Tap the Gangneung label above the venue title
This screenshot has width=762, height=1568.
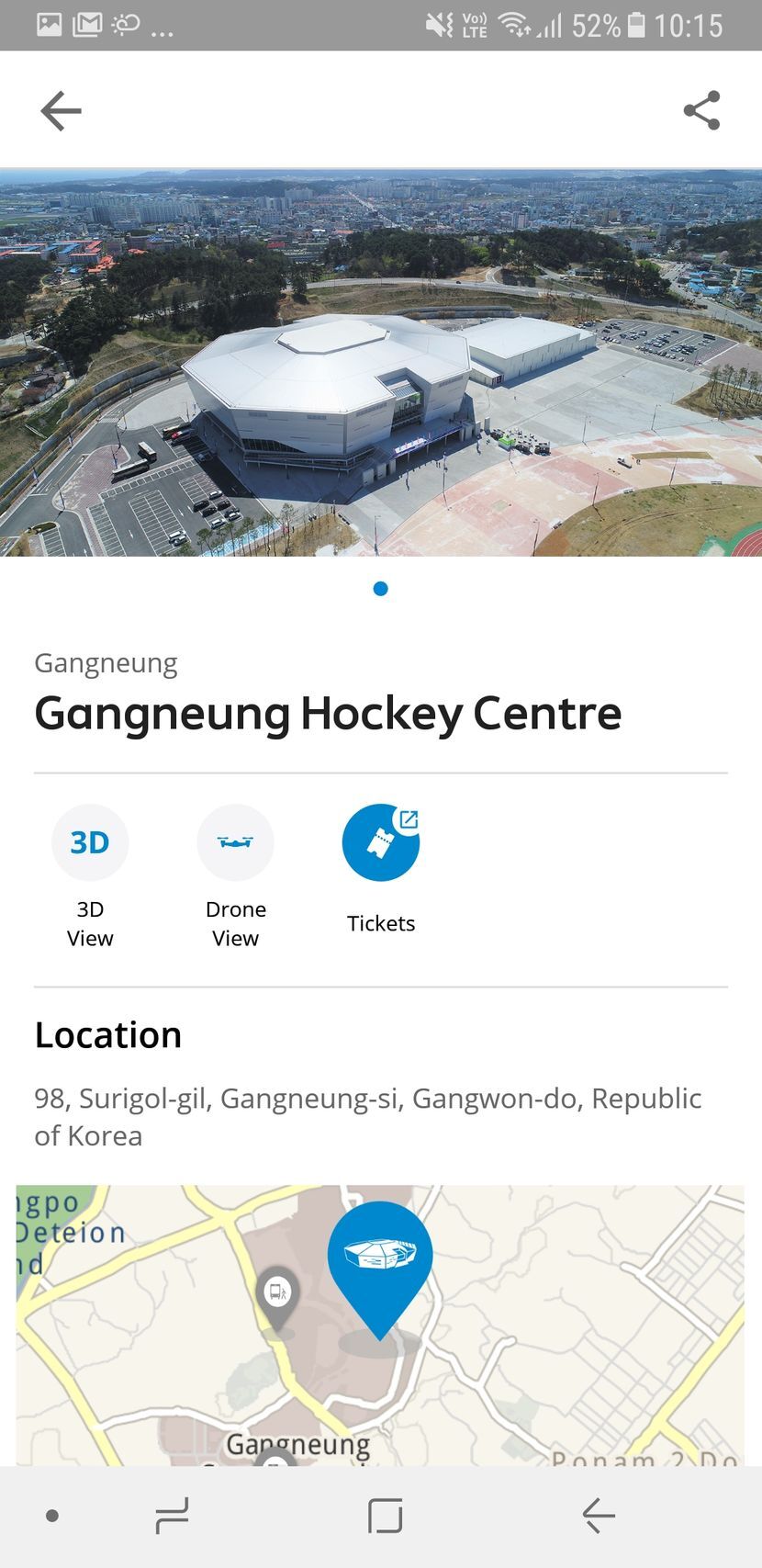click(106, 662)
